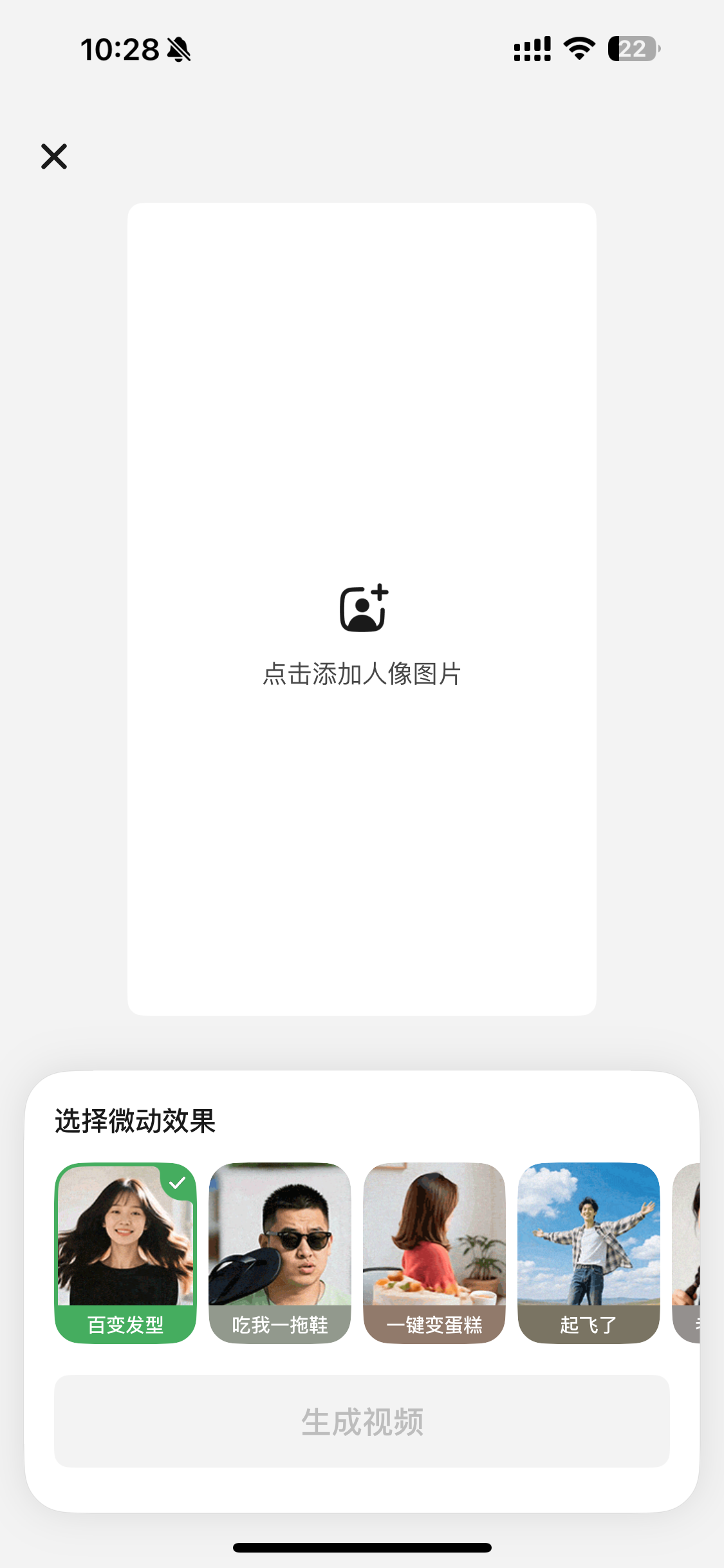Choose the 吃我一拖鞋 effect
724x1568 pixels.
tap(280, 1253)
